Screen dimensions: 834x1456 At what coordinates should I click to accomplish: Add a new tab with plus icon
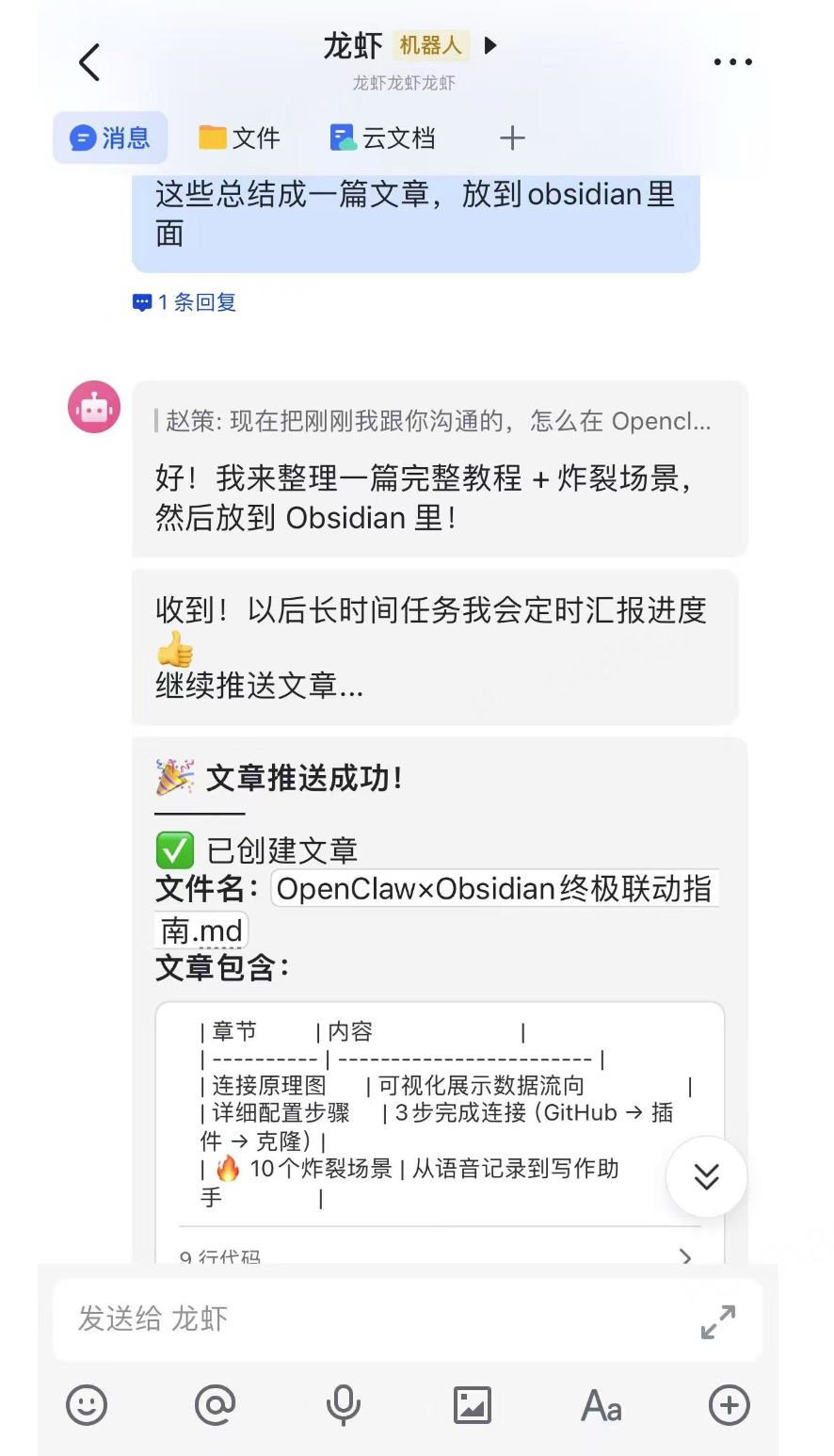(x=512, y=138)
